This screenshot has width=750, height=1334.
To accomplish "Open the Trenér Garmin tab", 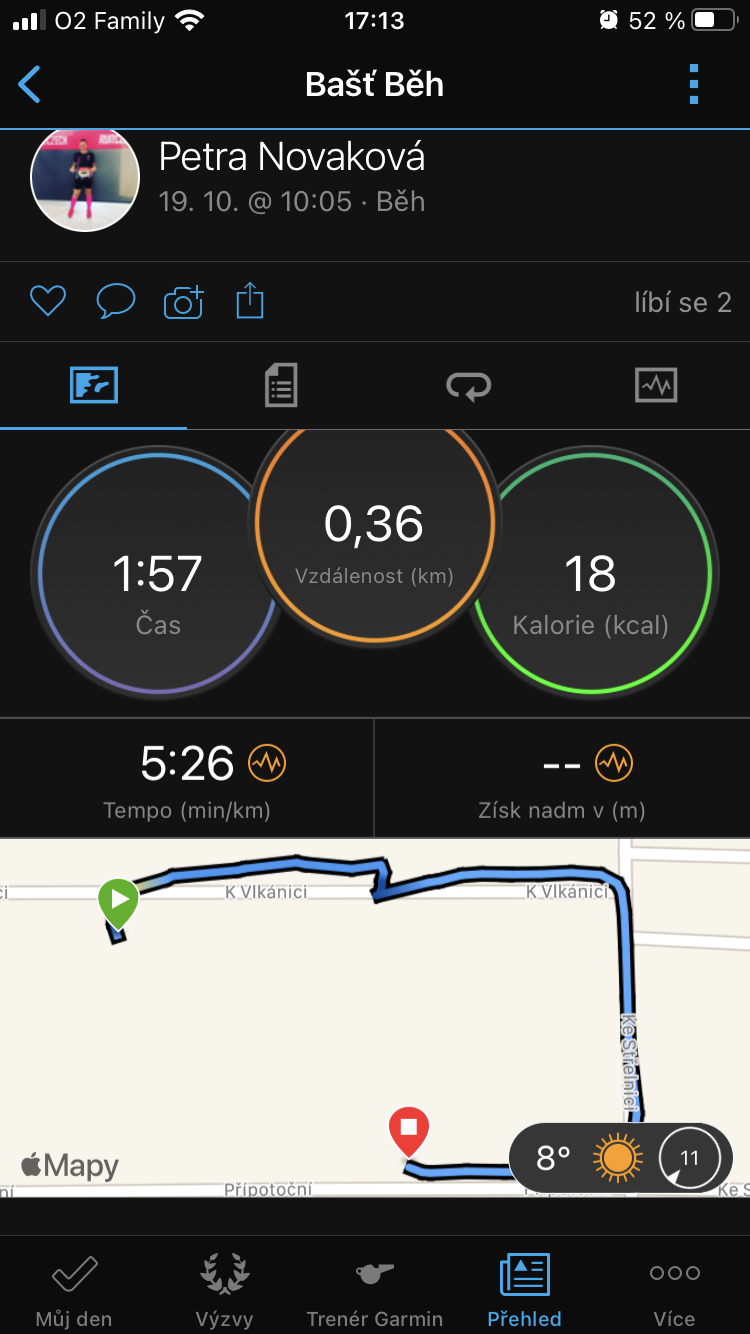I will tap(374, 1290).
